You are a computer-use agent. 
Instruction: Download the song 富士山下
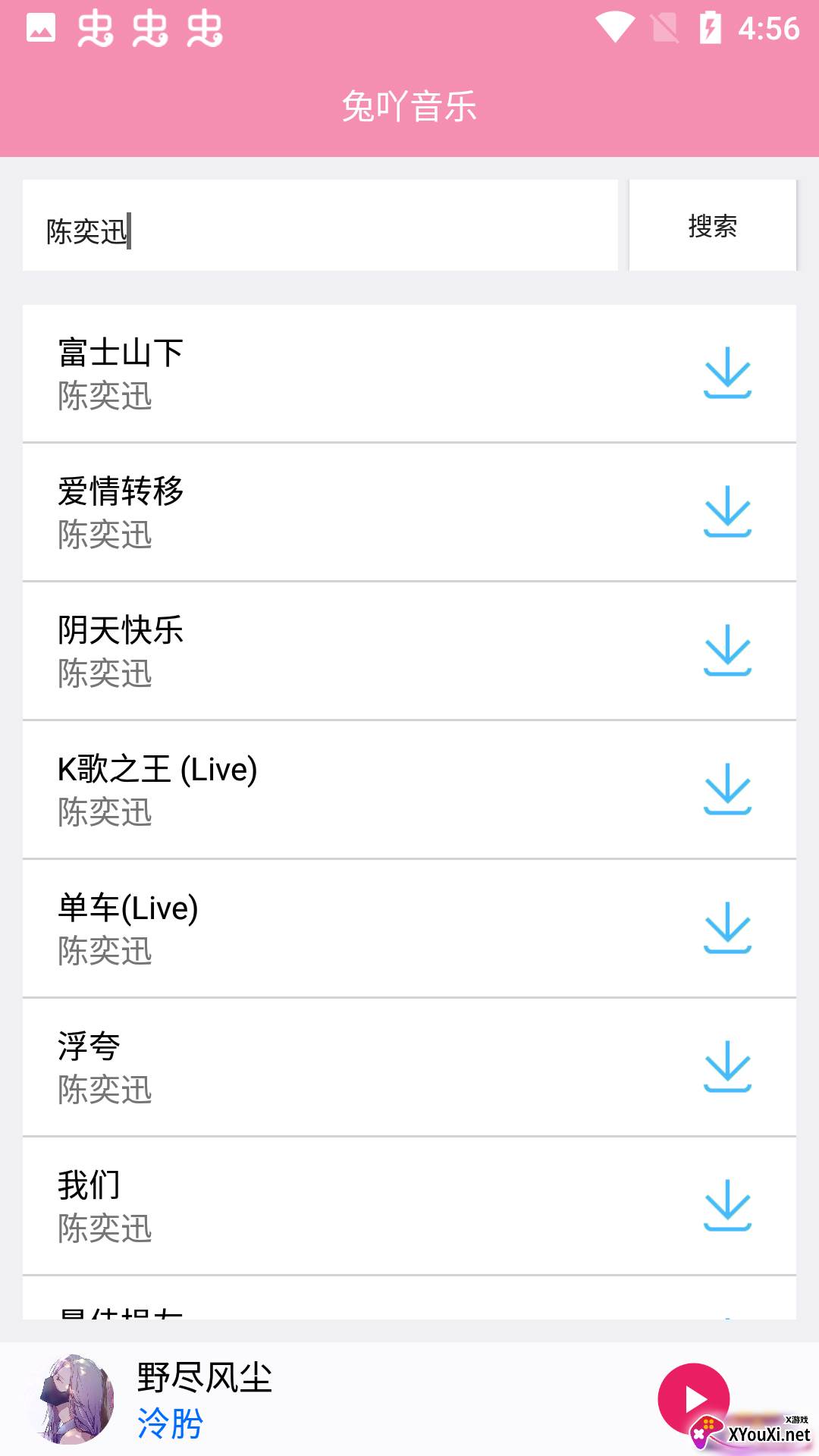pyautogui.click(x=727, y=373)
